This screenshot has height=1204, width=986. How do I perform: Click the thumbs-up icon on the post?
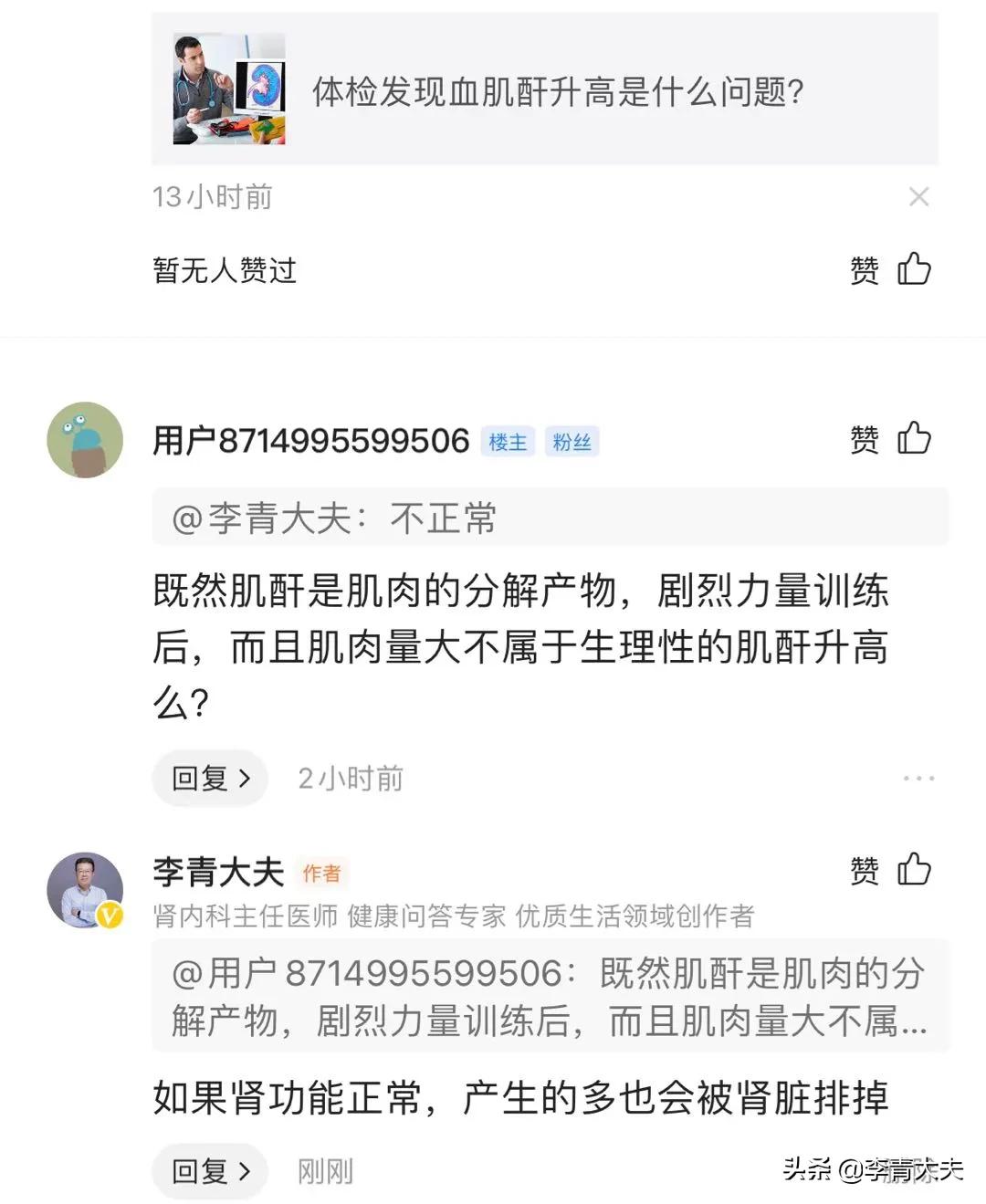[x=914, y=267]
